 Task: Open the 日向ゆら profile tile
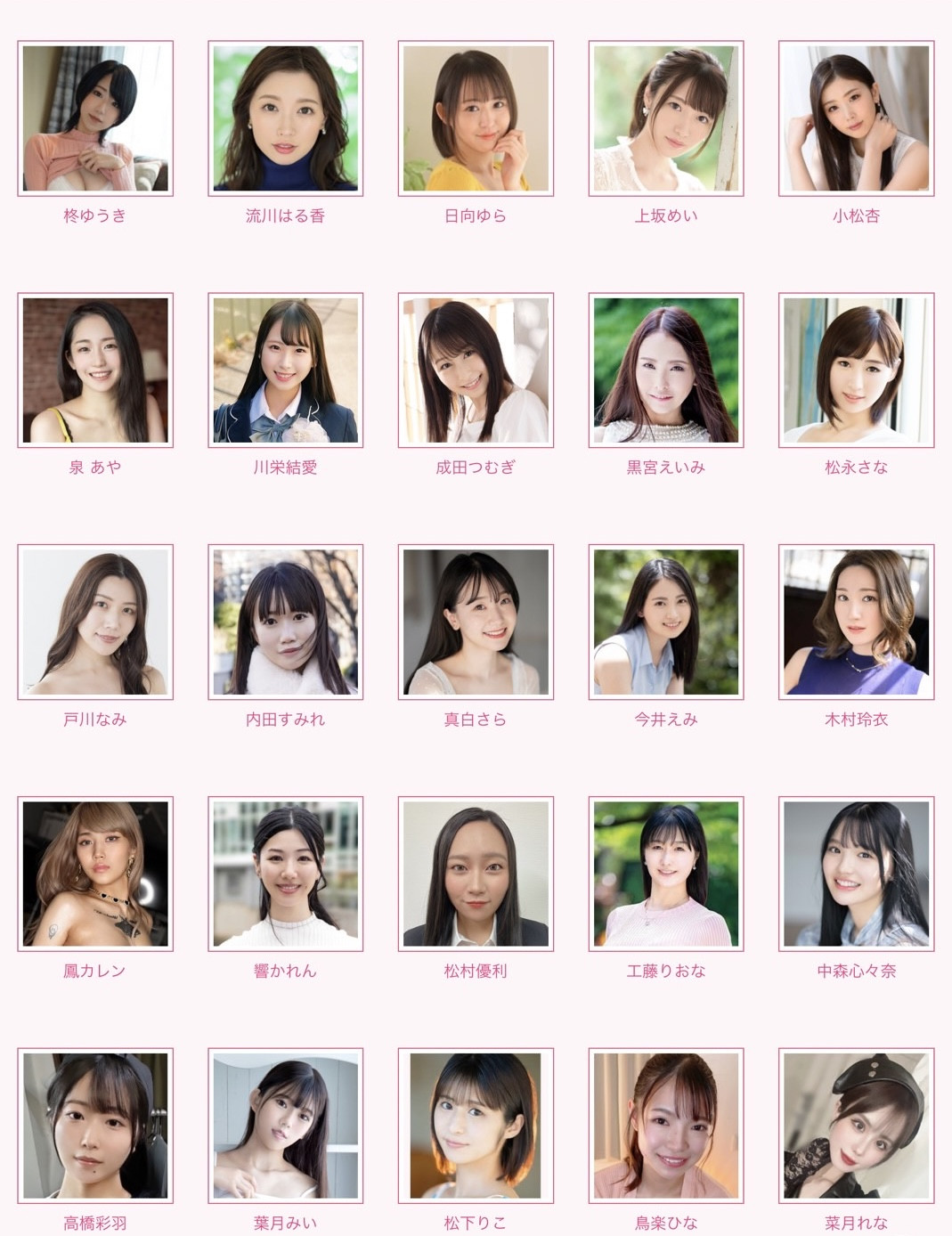tap(476, 118)
